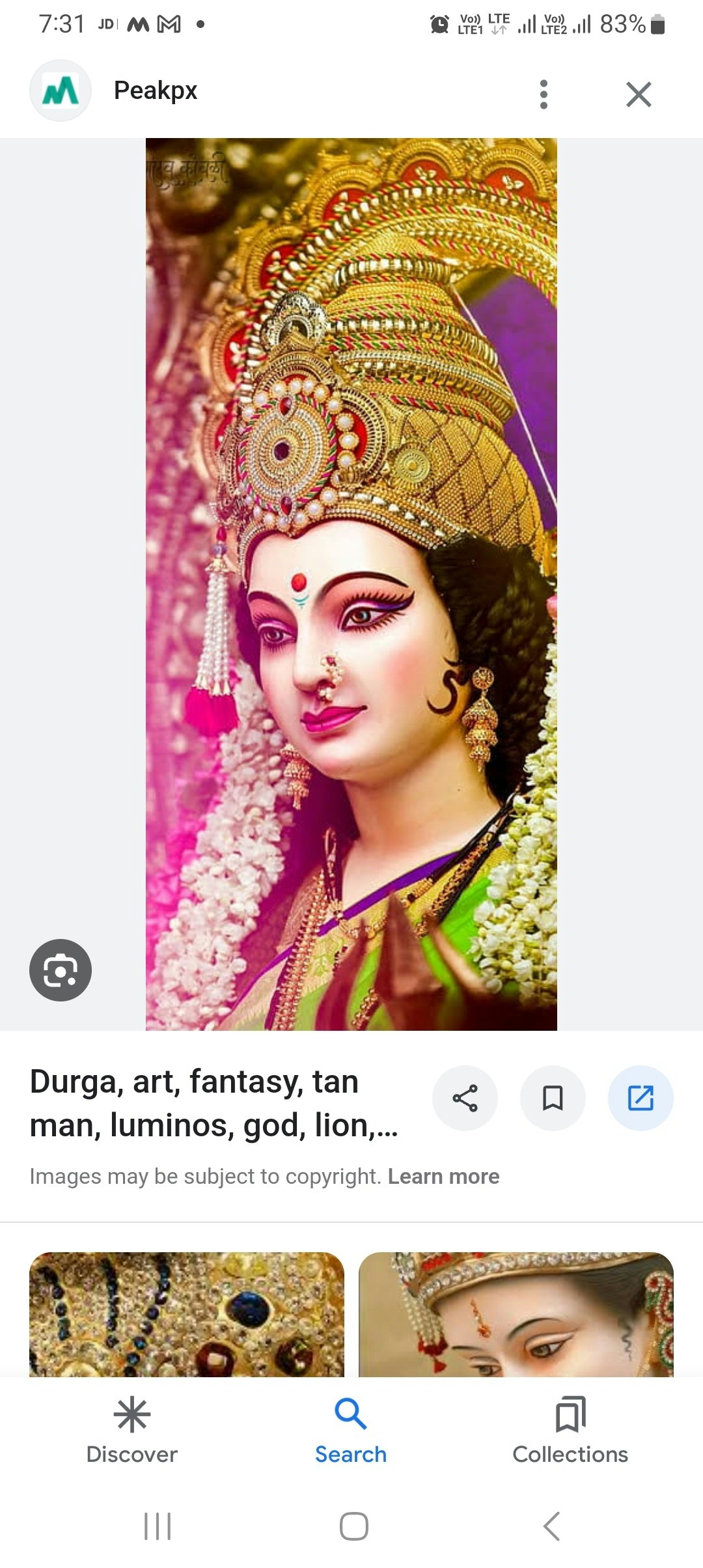
Task: Tap the Share icon below the image
Action: (x=465, y=1097)
